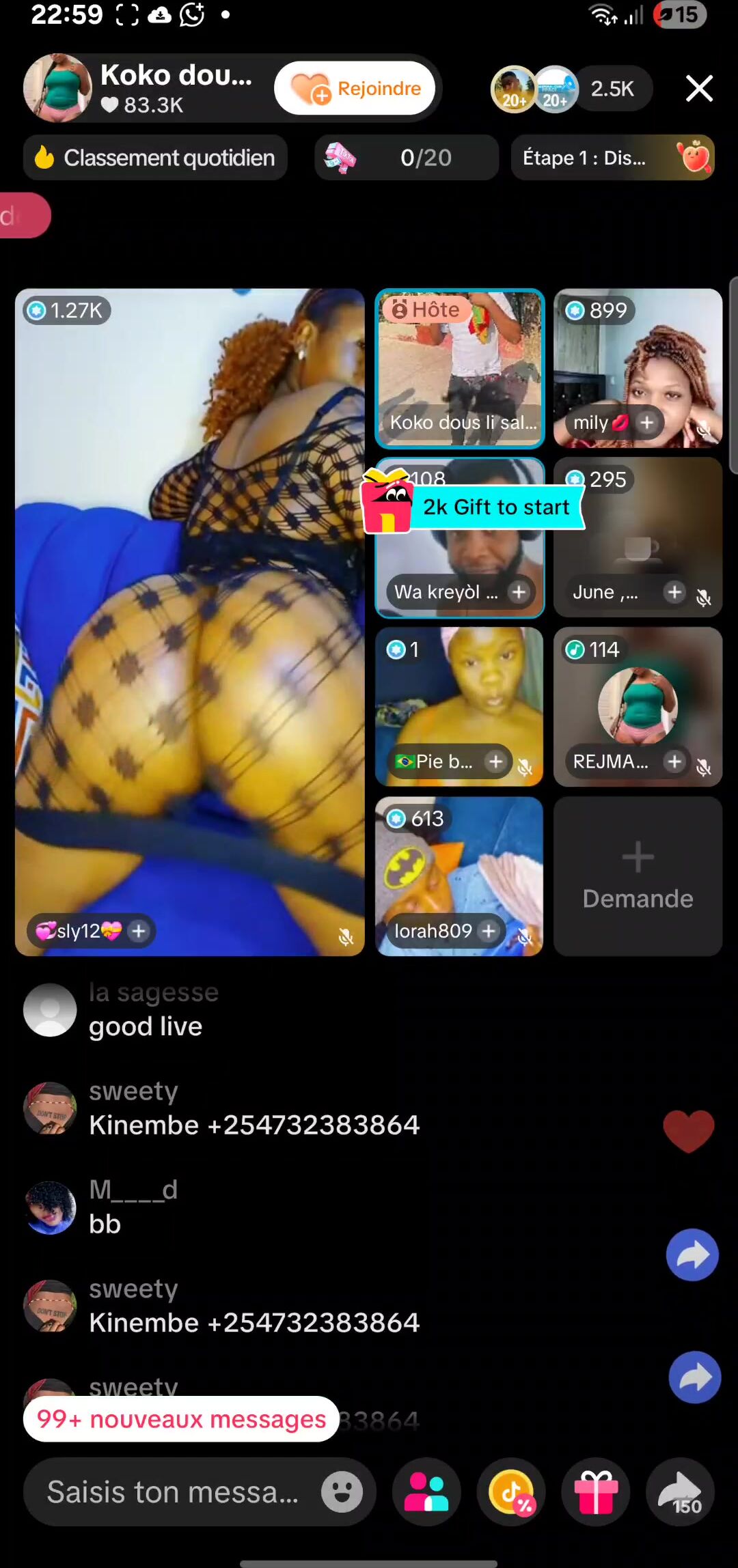Follow REJMA... with the plus icon
Viewport: 738px width, 1568px height.
[x=674, y=761]
